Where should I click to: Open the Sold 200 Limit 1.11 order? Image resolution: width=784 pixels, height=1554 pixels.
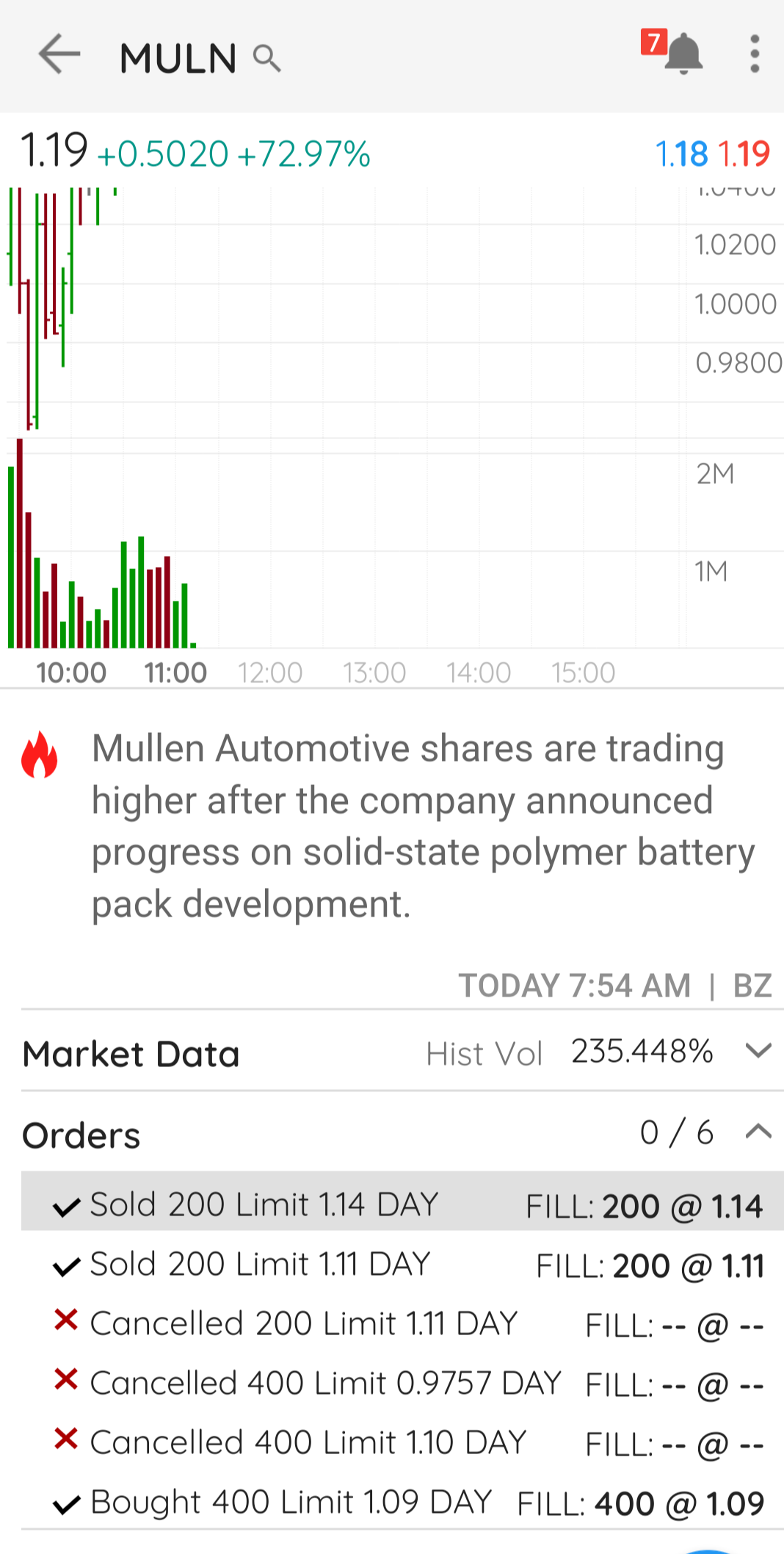pos(402,1265)
